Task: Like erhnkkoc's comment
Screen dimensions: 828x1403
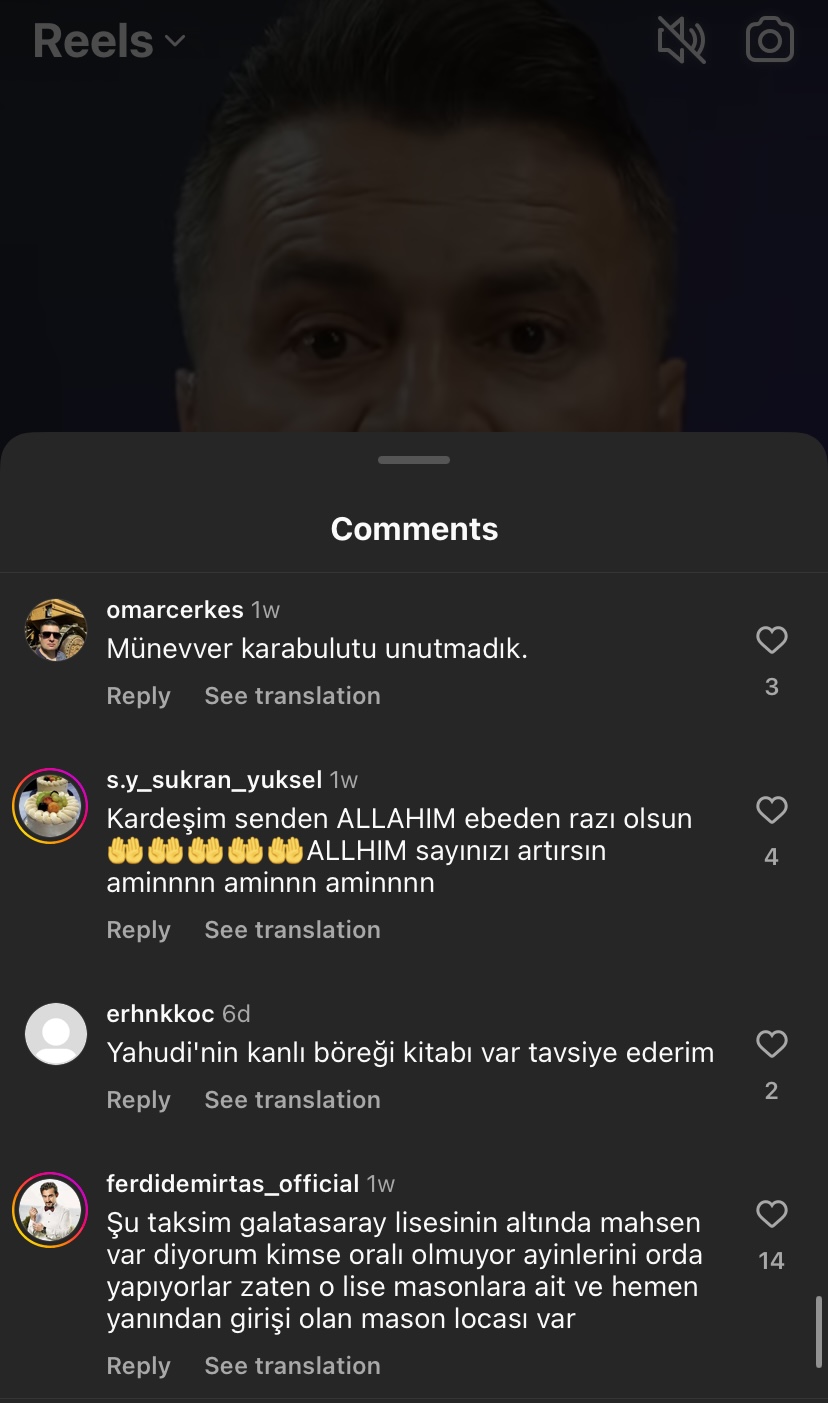Action: click(771, 1044)
